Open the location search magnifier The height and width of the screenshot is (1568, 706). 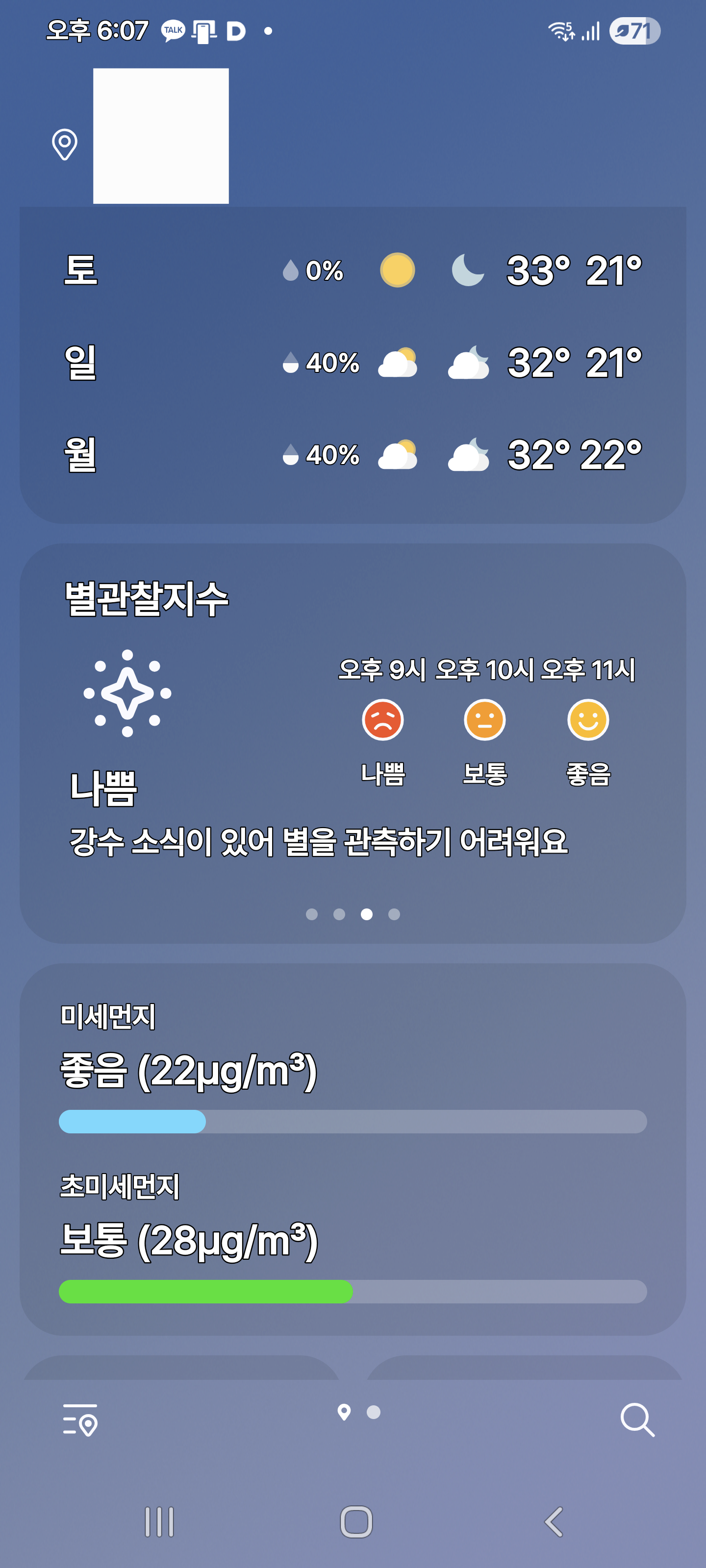pos(637,1420)
